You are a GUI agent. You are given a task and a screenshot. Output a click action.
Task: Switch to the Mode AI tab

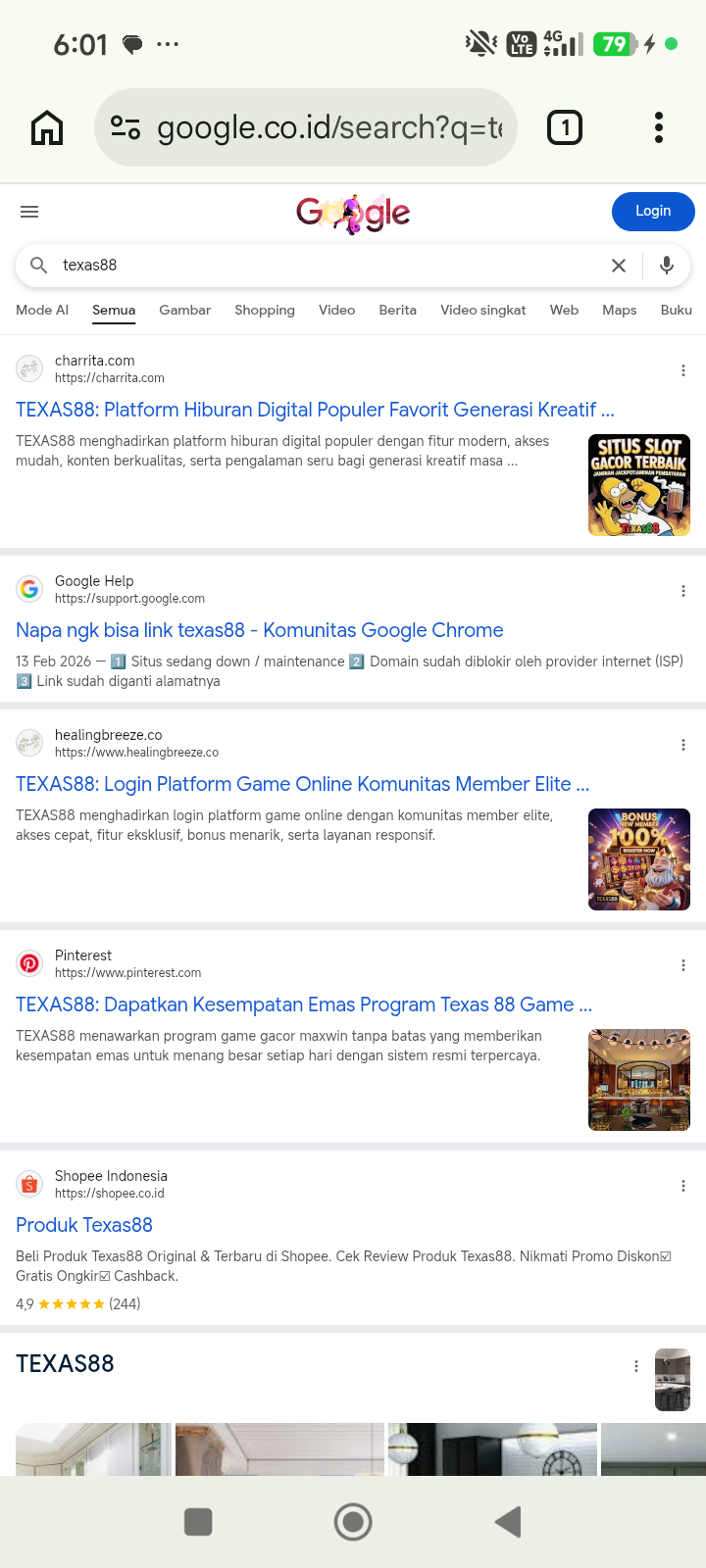[42, 310]
